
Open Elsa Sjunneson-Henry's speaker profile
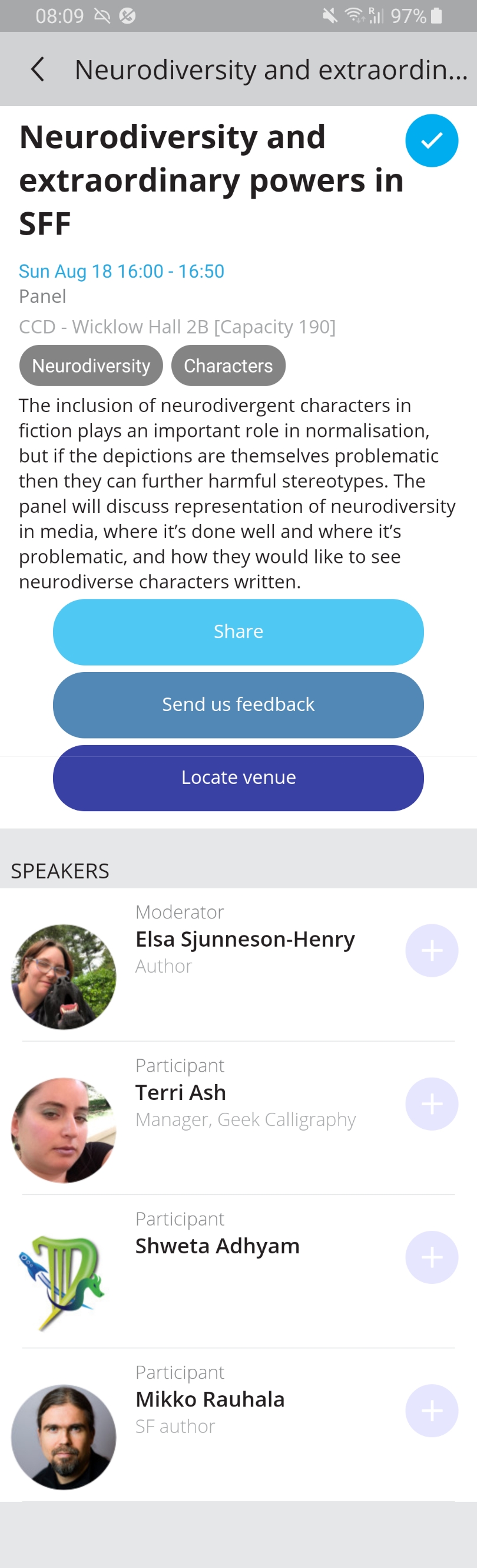pos(244,939)
